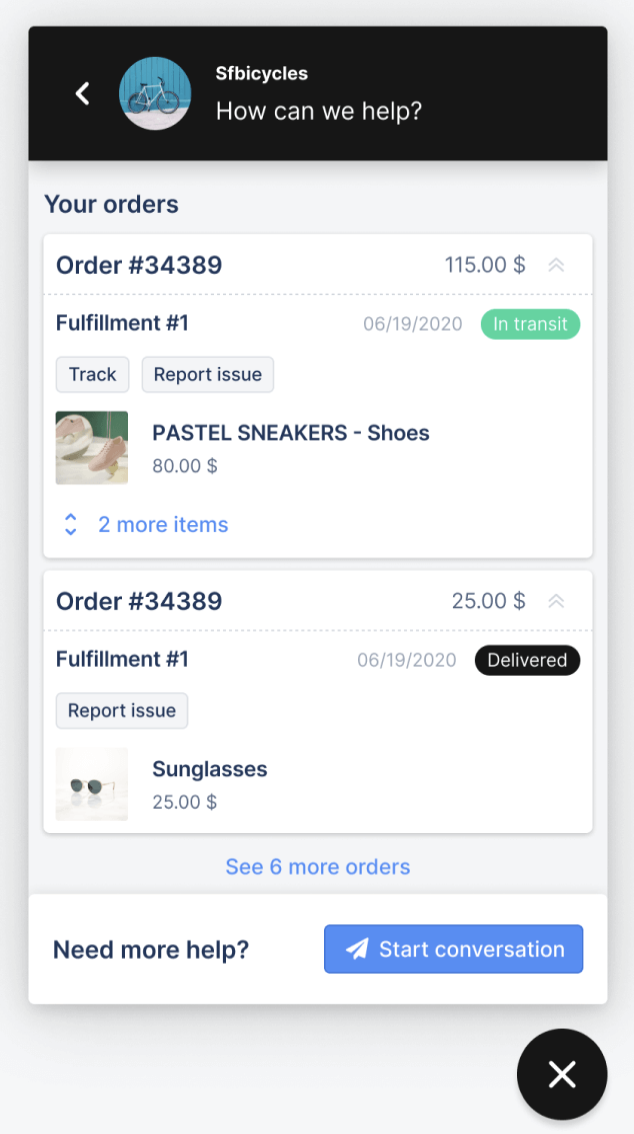This screenshot has height=1134, width=634.
Task: Report issue for the Pastel Sneakers order
Action: (207, 375)
